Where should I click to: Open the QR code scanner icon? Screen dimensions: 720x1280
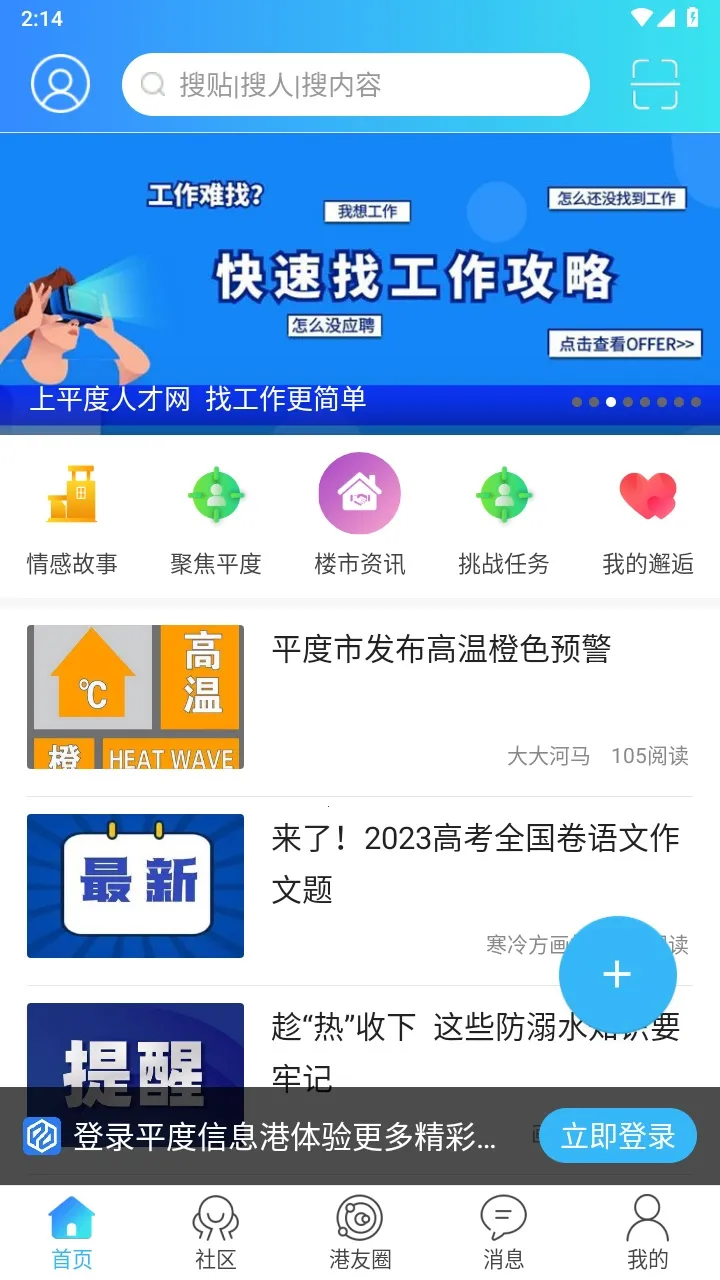coord(655,85)
